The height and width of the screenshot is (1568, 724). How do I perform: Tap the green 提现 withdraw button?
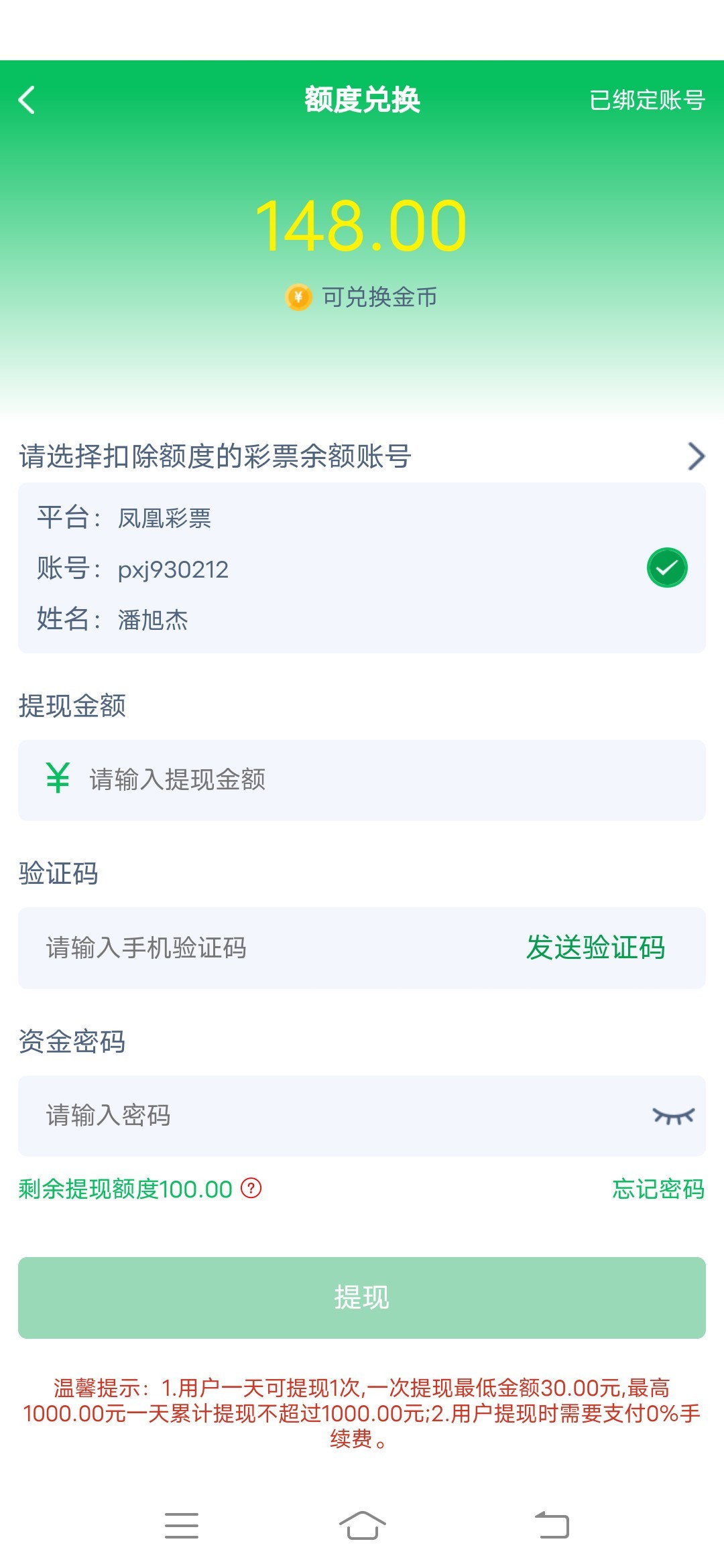point(362,1298)
